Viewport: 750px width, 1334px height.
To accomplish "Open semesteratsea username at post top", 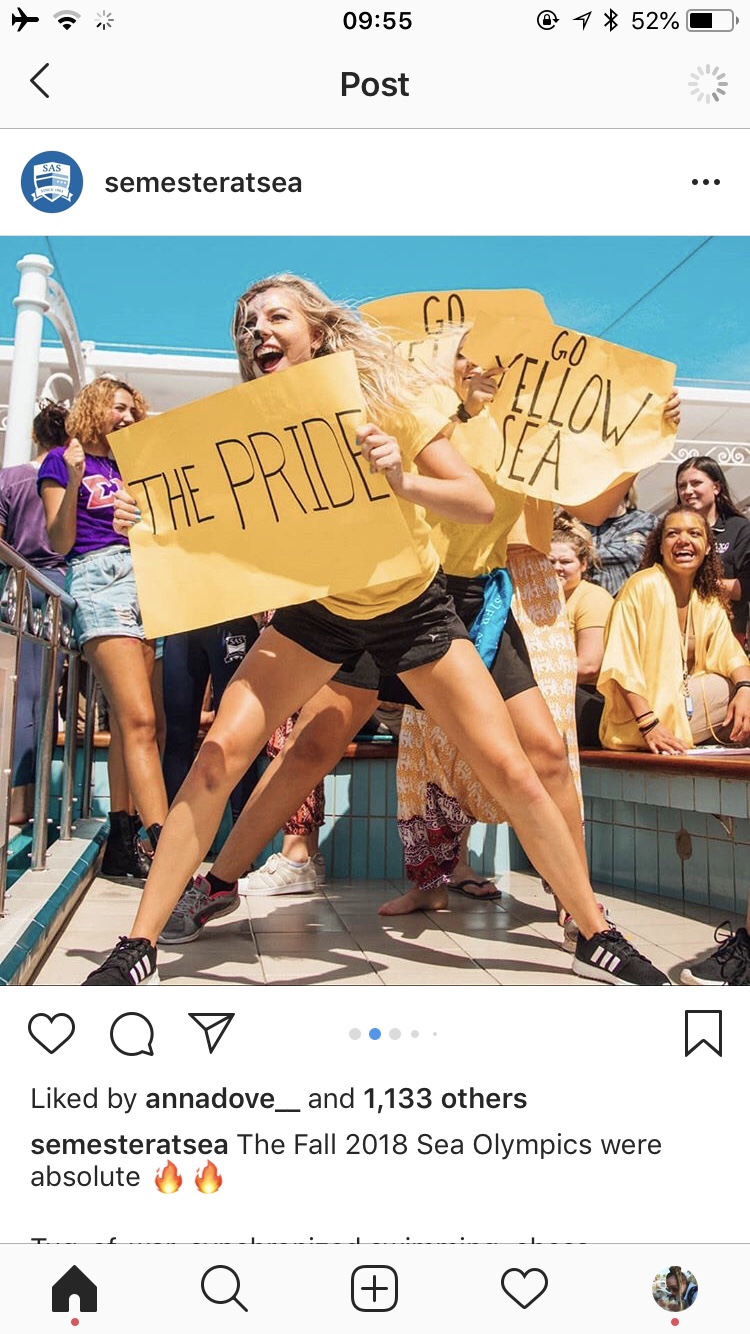I will pos(203,183).
